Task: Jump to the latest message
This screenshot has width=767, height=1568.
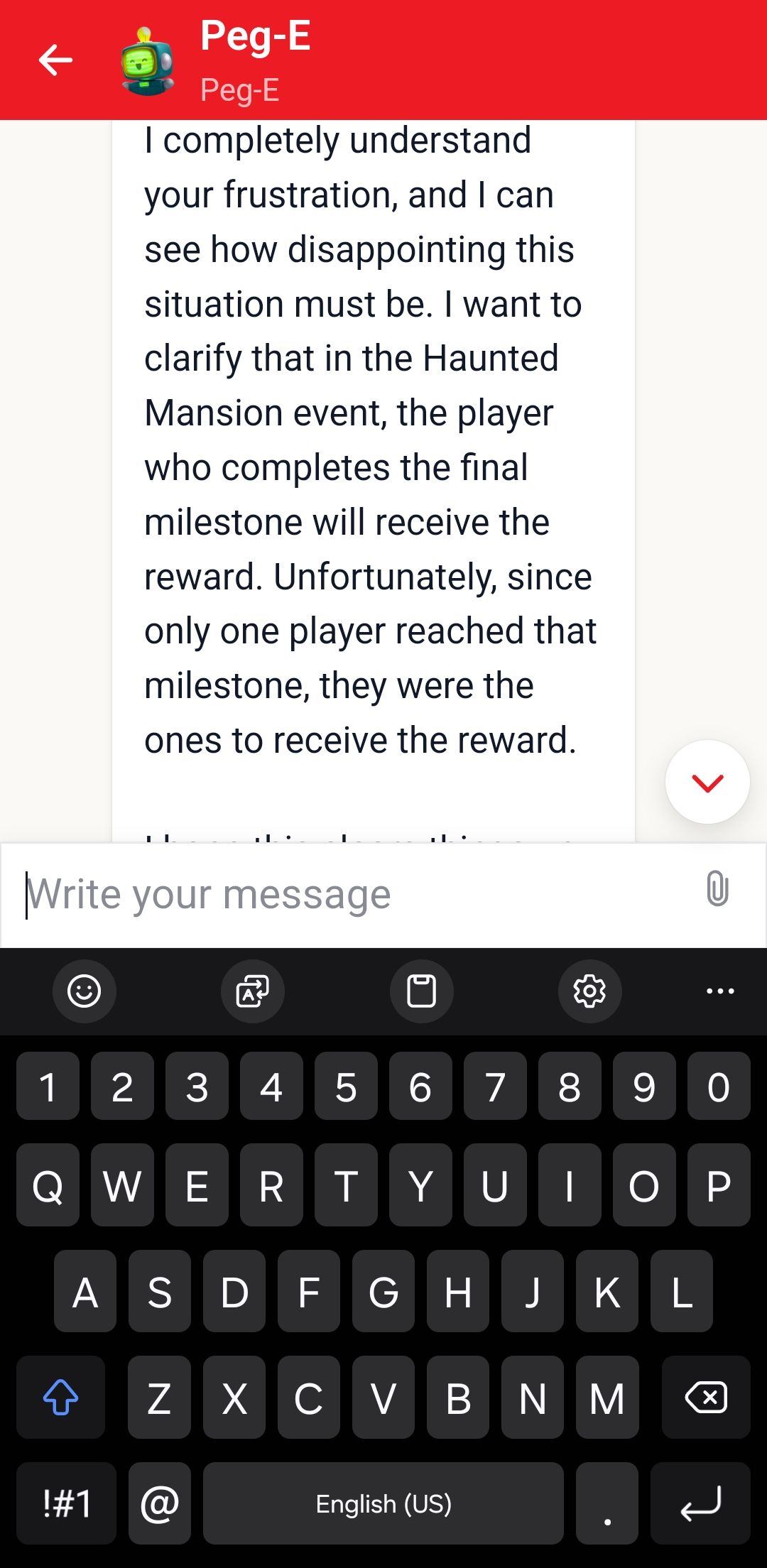Action: 707,782
